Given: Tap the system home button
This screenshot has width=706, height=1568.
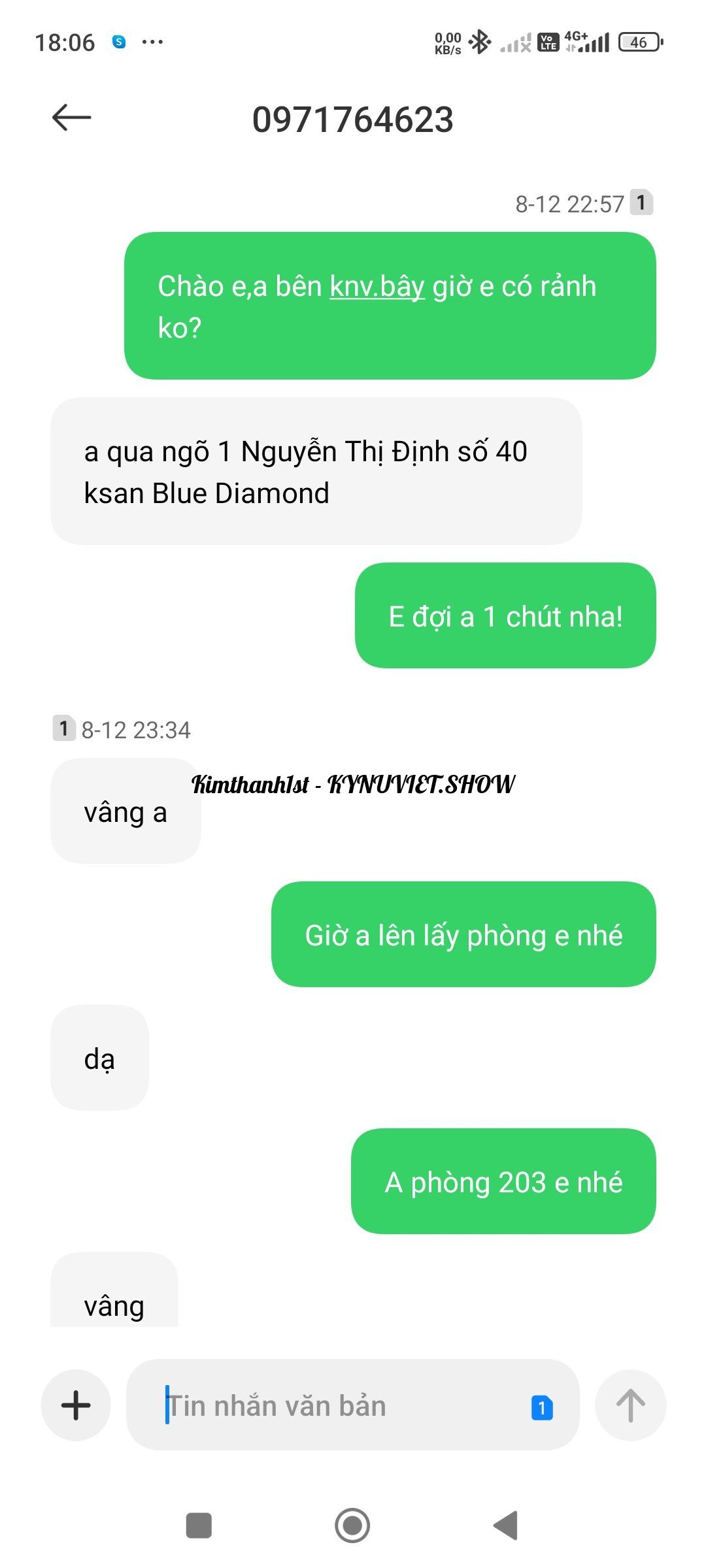Looking at the screenshot, I should (352, 1526).
